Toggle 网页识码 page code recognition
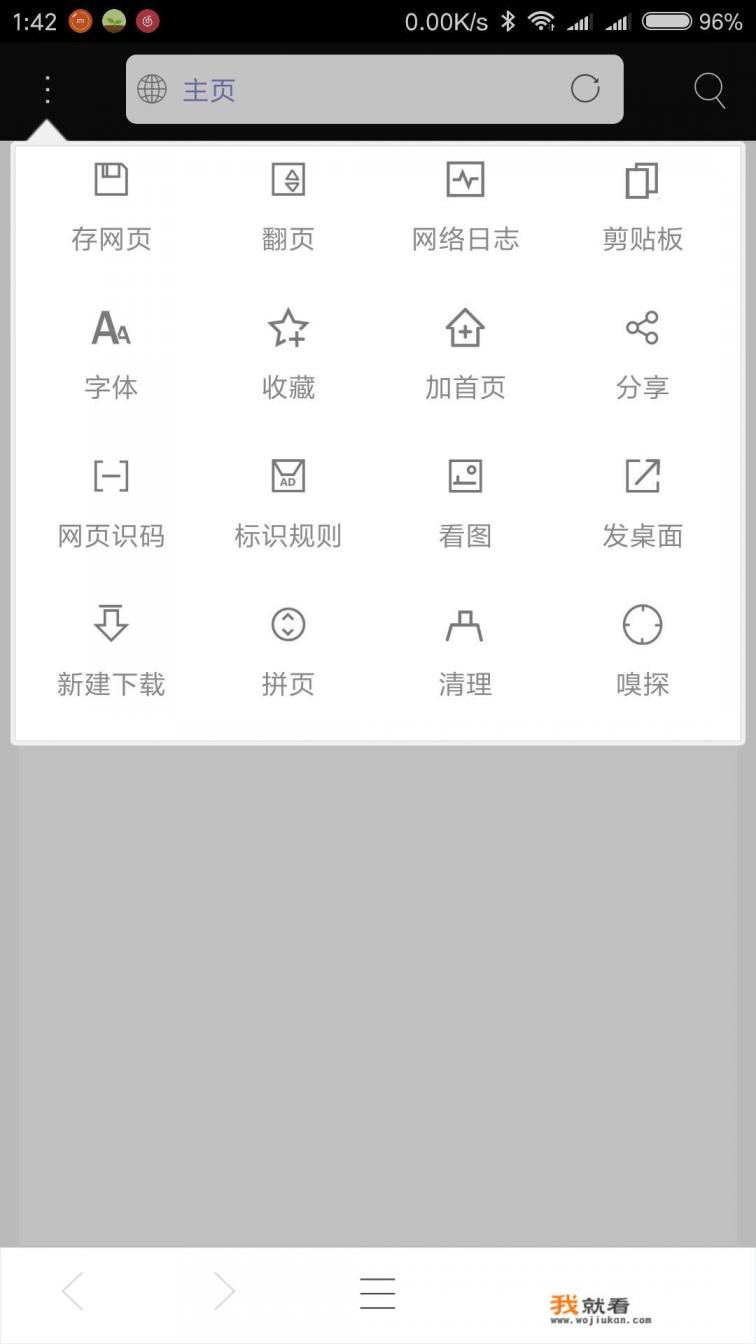 pos(111,498)
